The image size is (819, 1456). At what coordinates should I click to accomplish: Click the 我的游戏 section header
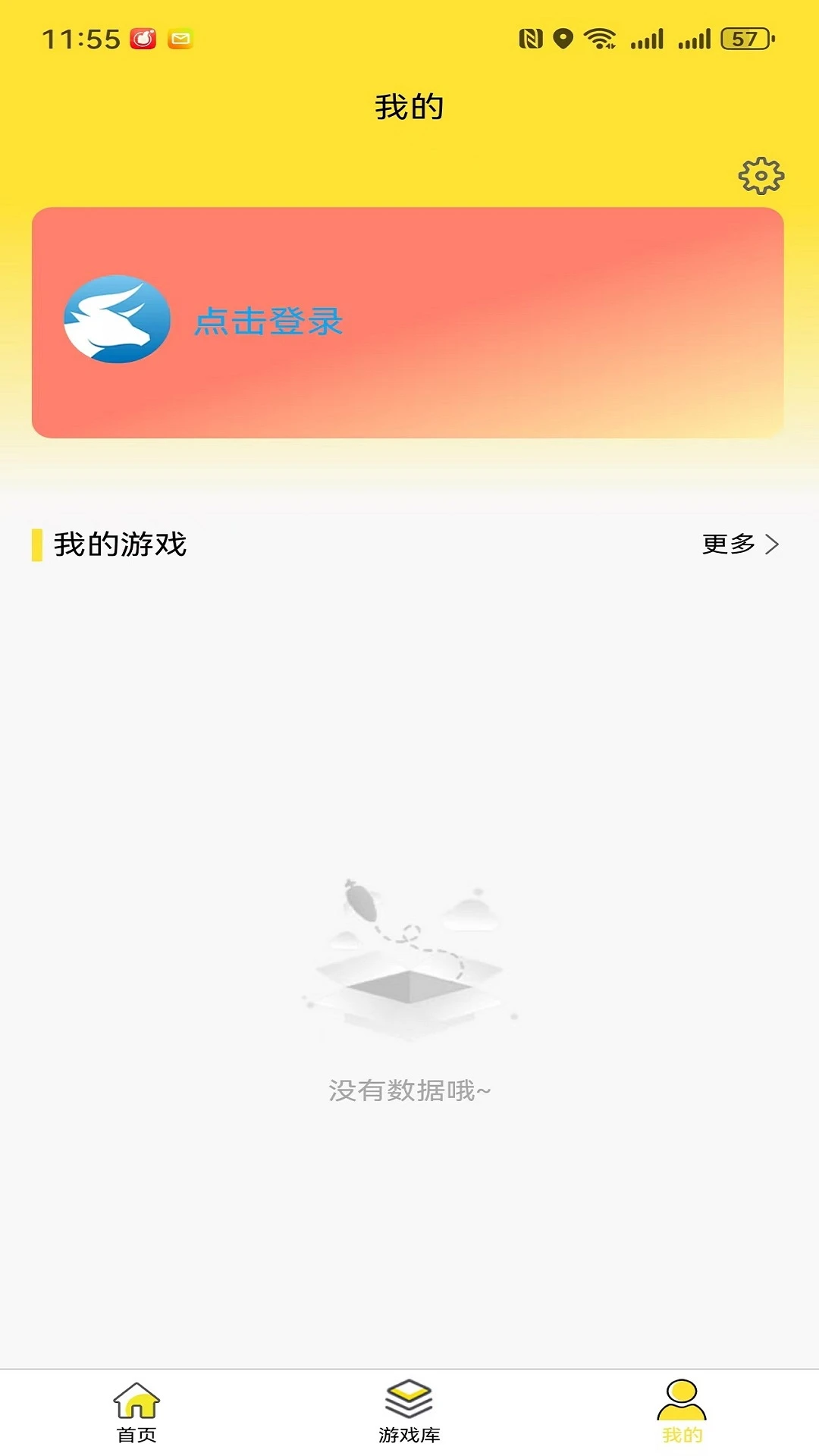pyautogui.click(x=118, y=544)
